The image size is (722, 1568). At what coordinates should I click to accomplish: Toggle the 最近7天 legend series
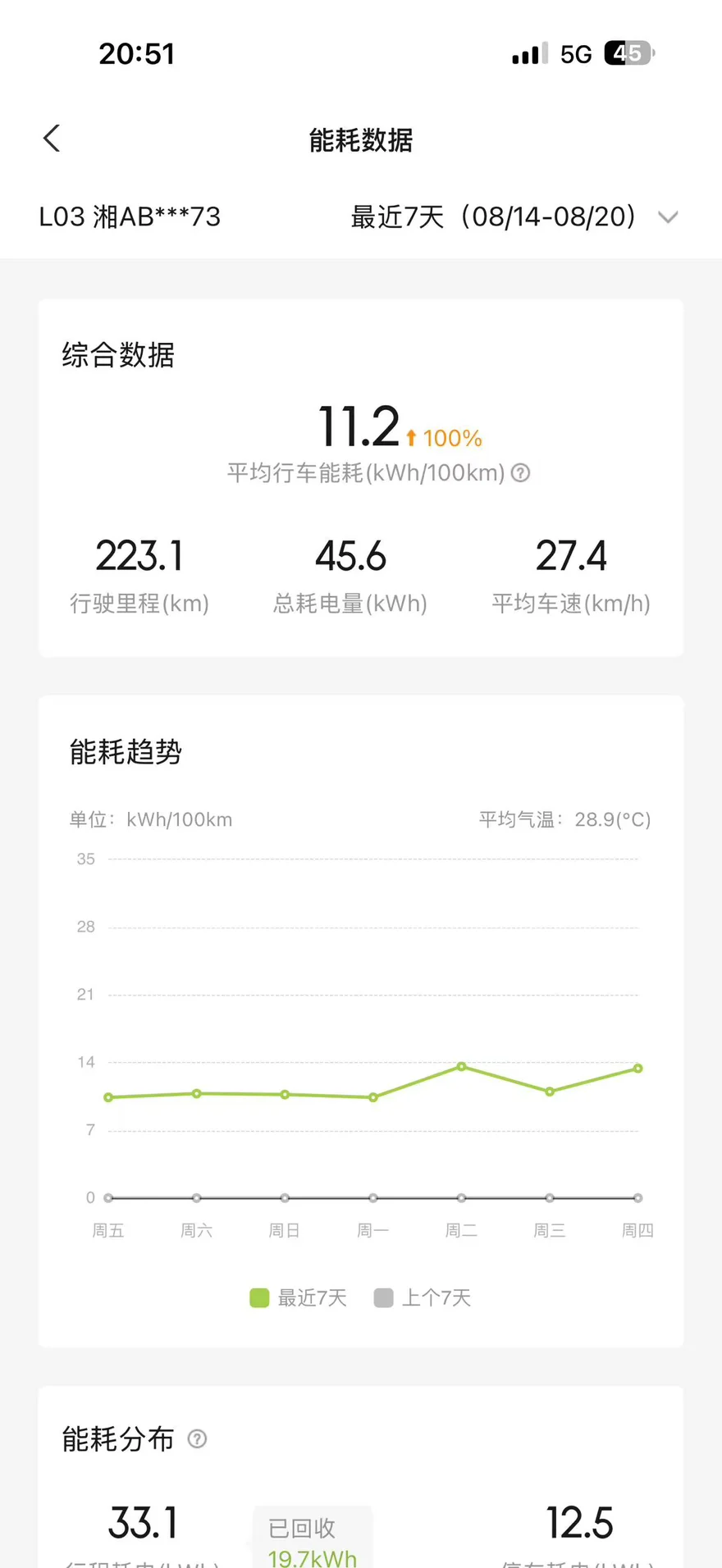[x=298, y=1297]
